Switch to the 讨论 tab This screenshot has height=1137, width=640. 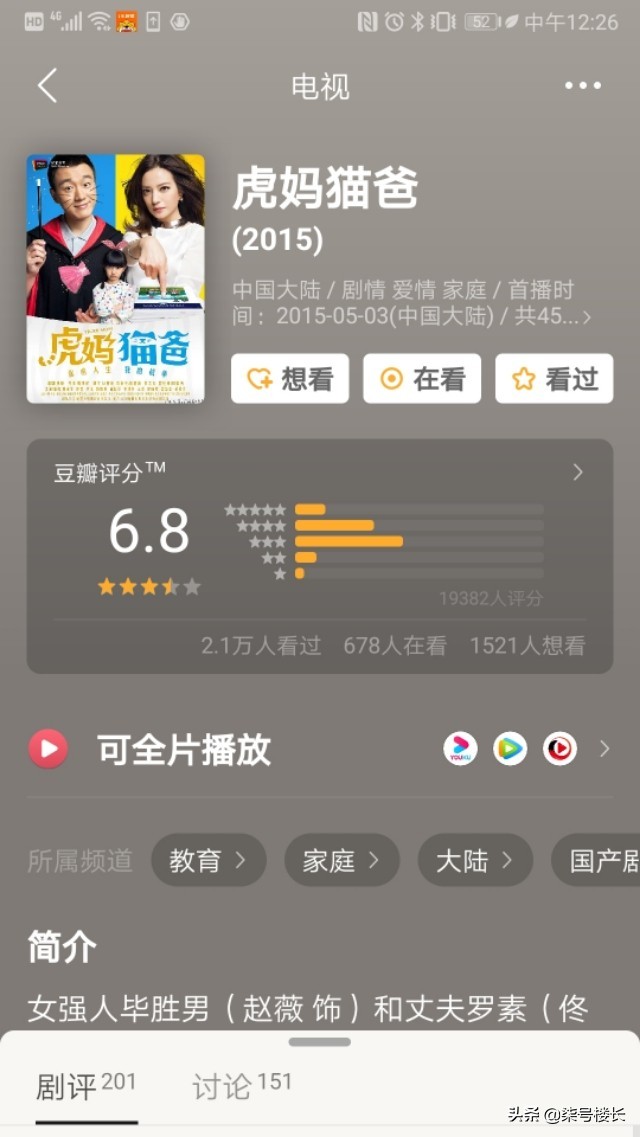[x=241, y=1086]
